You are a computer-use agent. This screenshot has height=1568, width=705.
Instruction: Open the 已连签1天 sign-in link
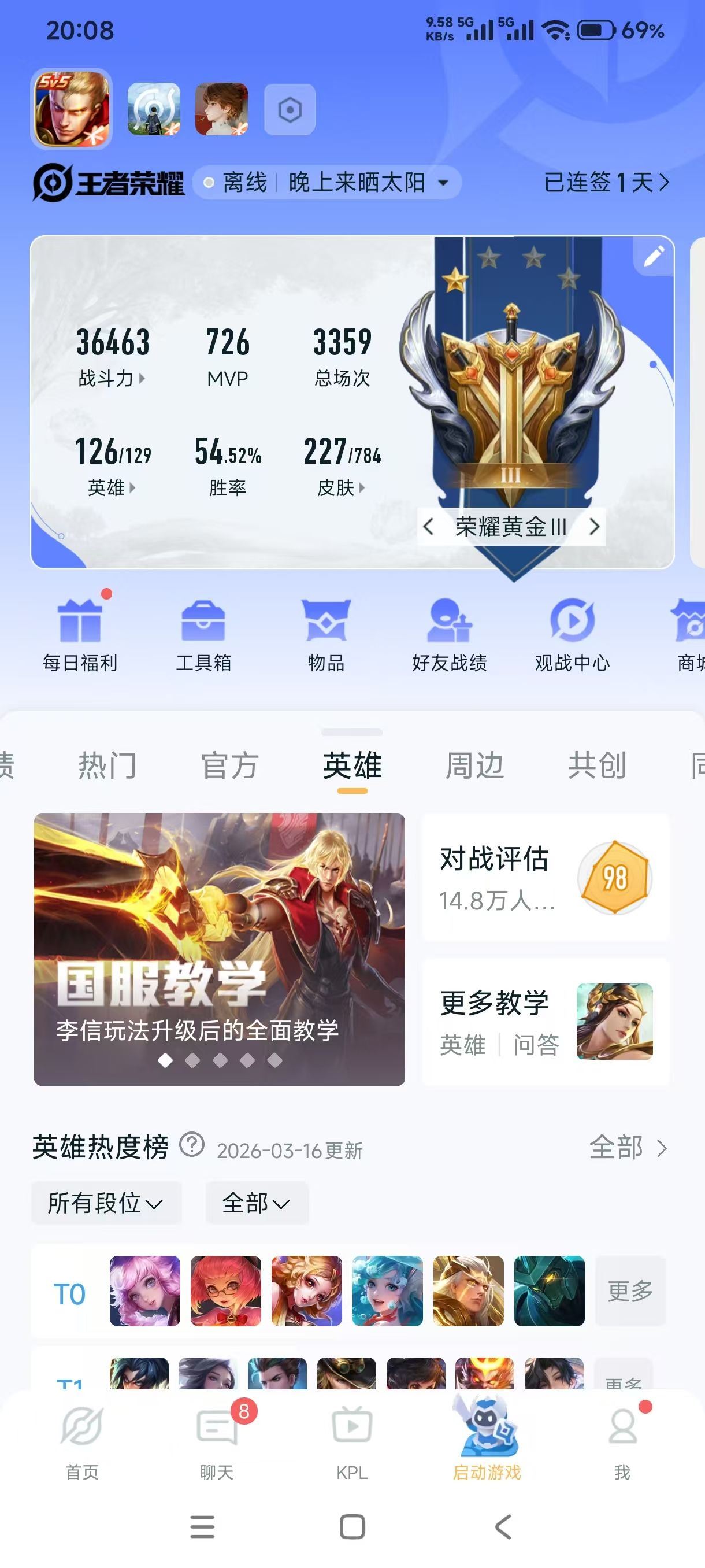[x=606, y=182]
